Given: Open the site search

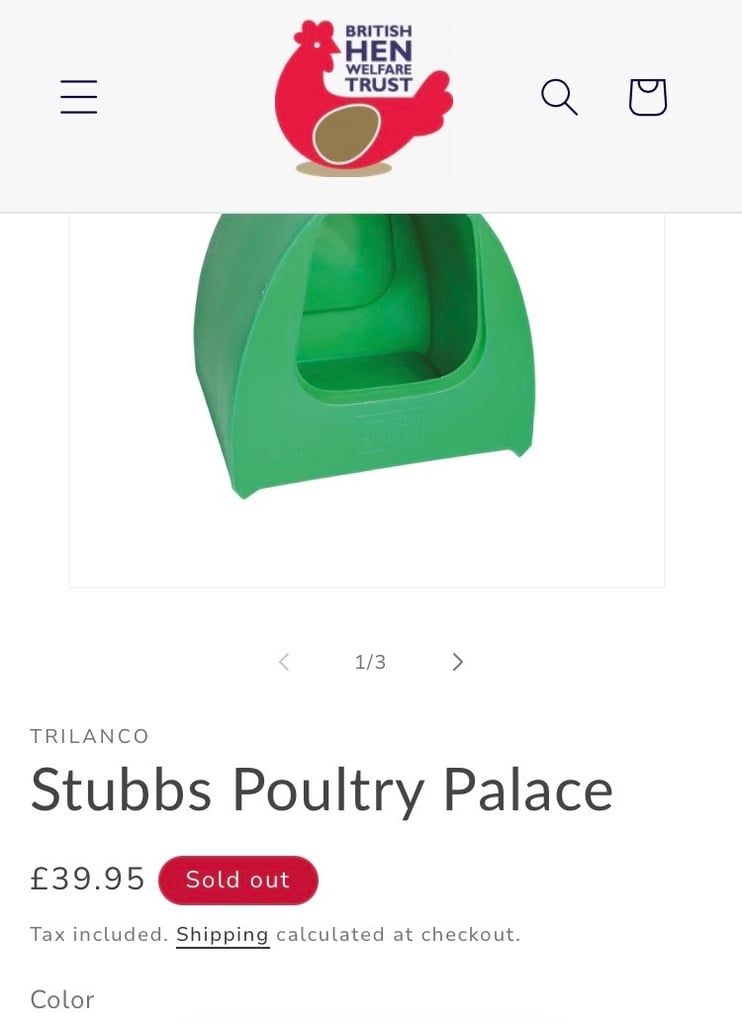Looking at the screenshot, I should pos(559,97).
